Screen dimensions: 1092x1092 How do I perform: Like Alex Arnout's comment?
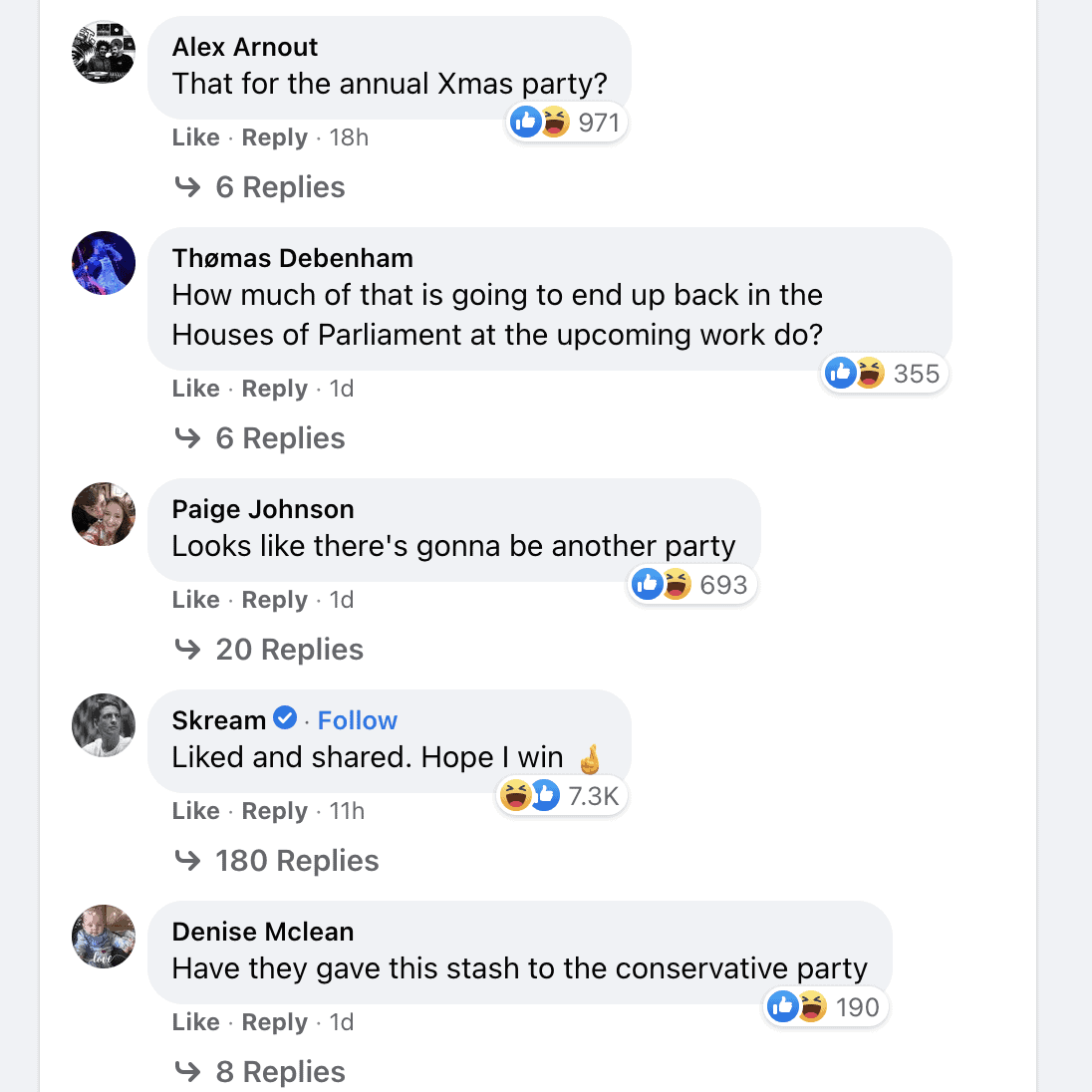pyautogui.click(x=195, y=137)
